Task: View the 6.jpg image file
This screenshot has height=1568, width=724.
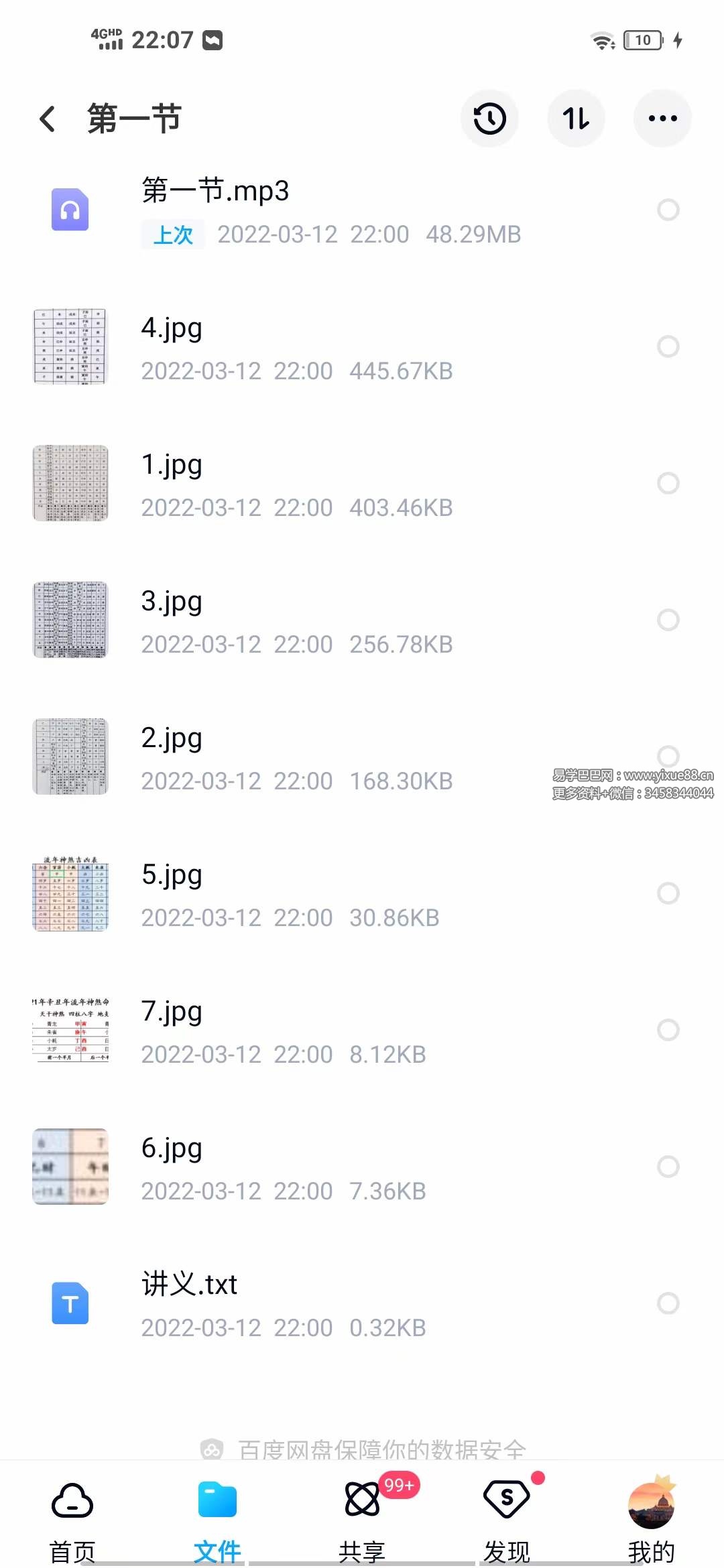Action: point(172,1149)
